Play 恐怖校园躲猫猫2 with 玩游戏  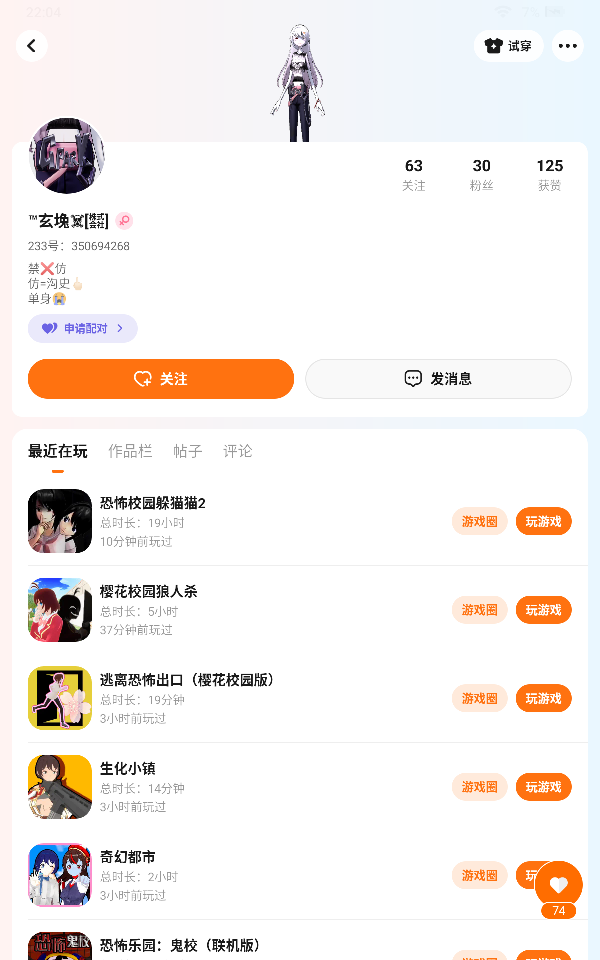[x=543, y=521]
